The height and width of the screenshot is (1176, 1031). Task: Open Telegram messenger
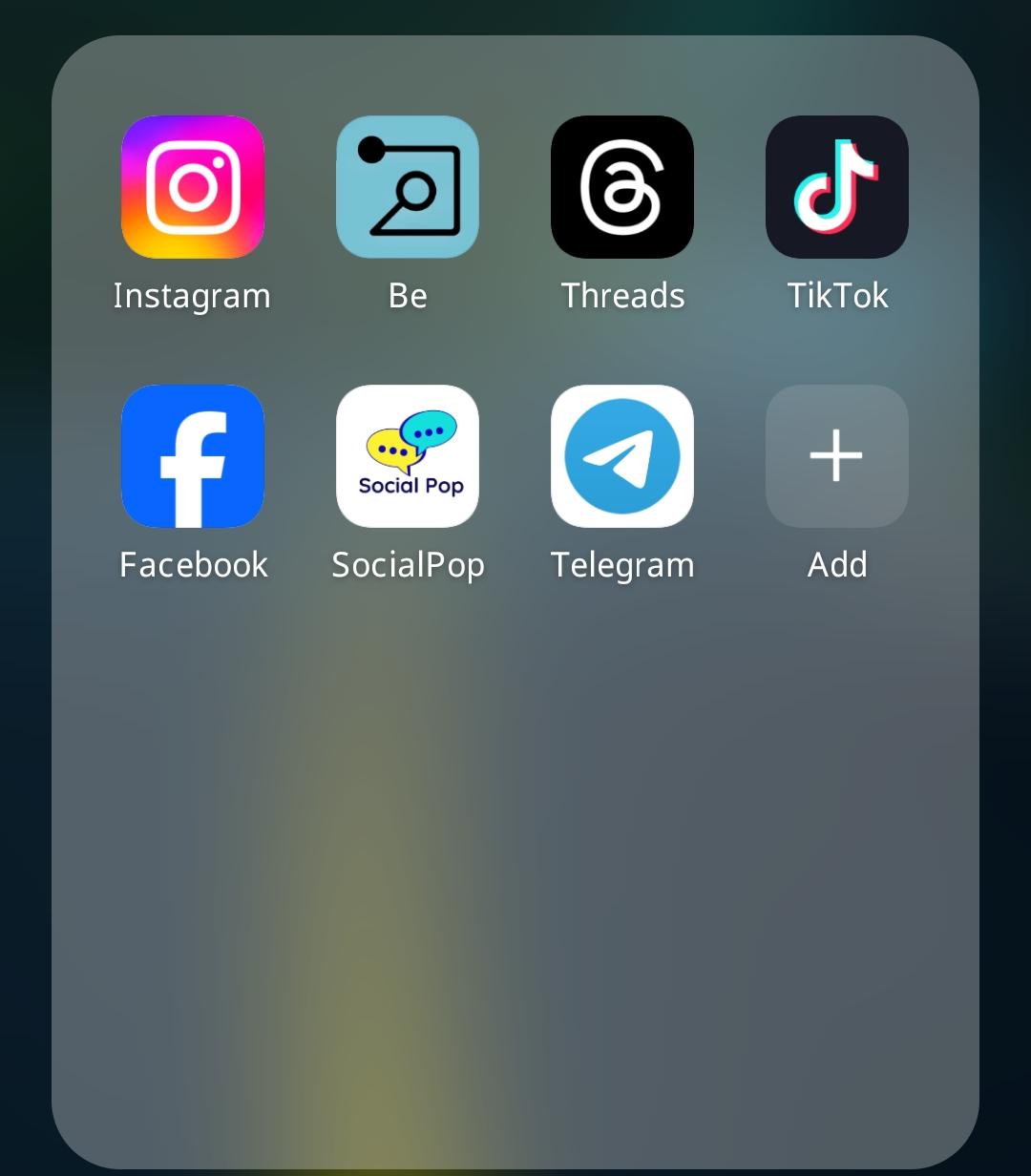coord(622,456)
